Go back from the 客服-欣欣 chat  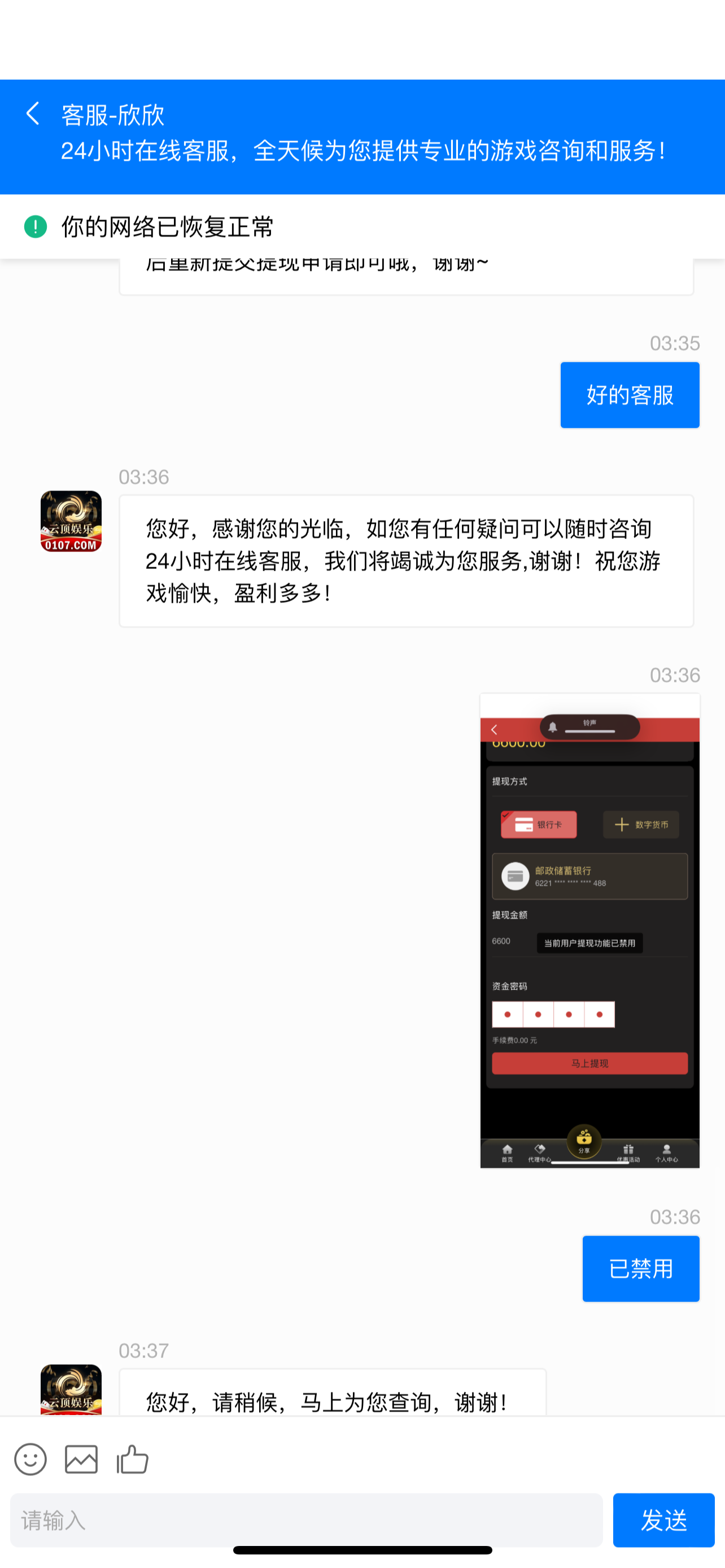click(33, 114)
